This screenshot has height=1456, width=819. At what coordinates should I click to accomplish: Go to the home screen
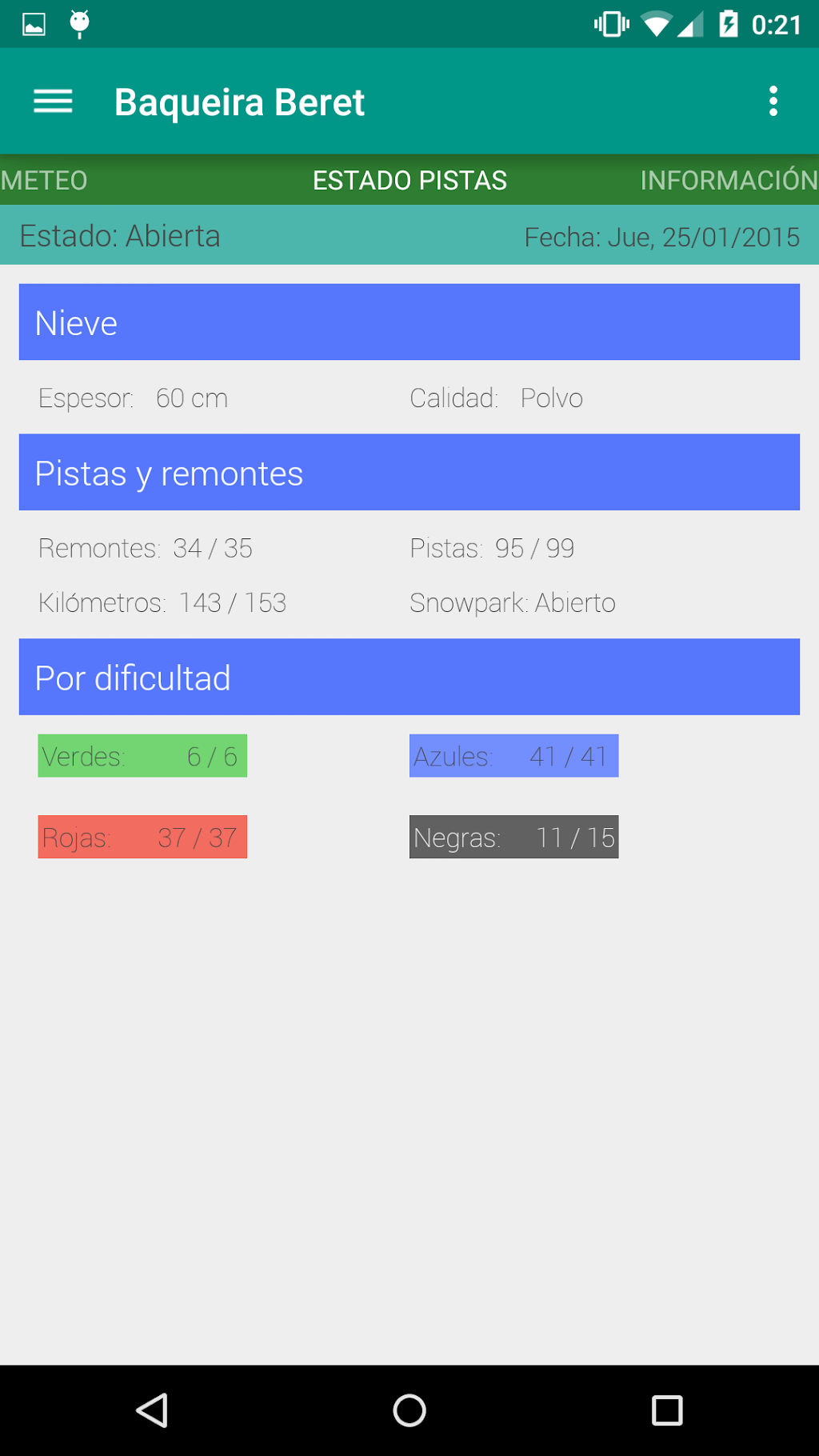(x=409, y=1410)
